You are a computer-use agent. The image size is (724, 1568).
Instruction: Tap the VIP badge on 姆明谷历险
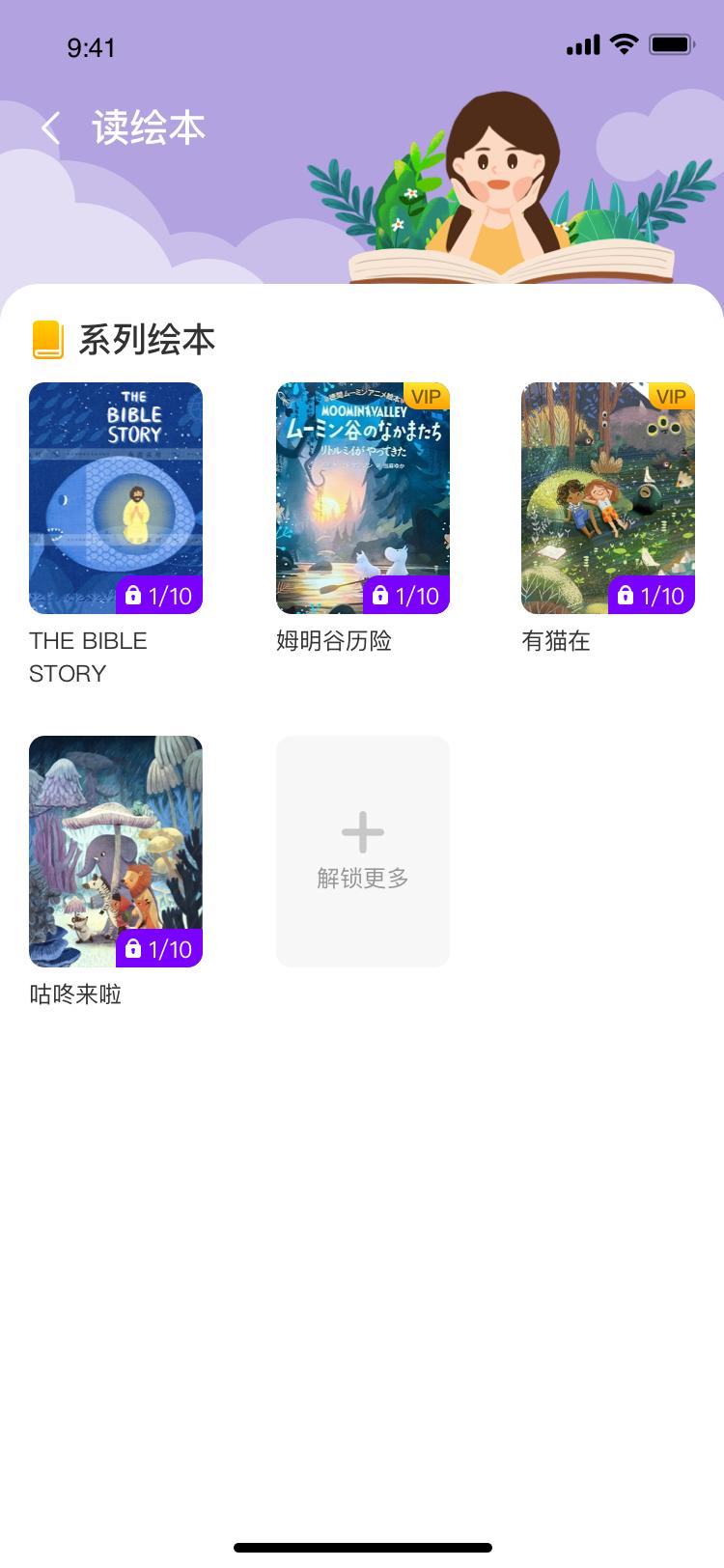click(426, 396)
